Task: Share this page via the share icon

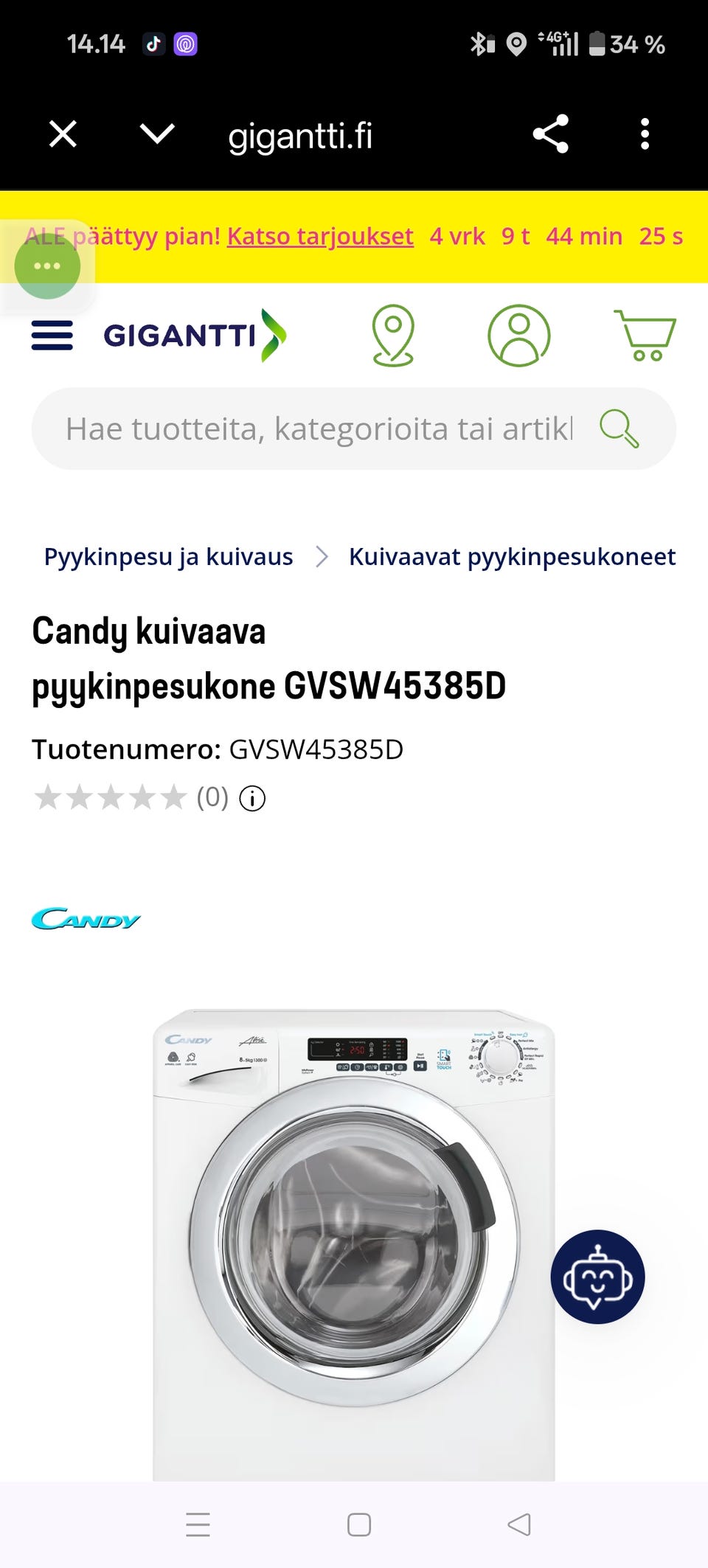Action: [x=550, y=133]
